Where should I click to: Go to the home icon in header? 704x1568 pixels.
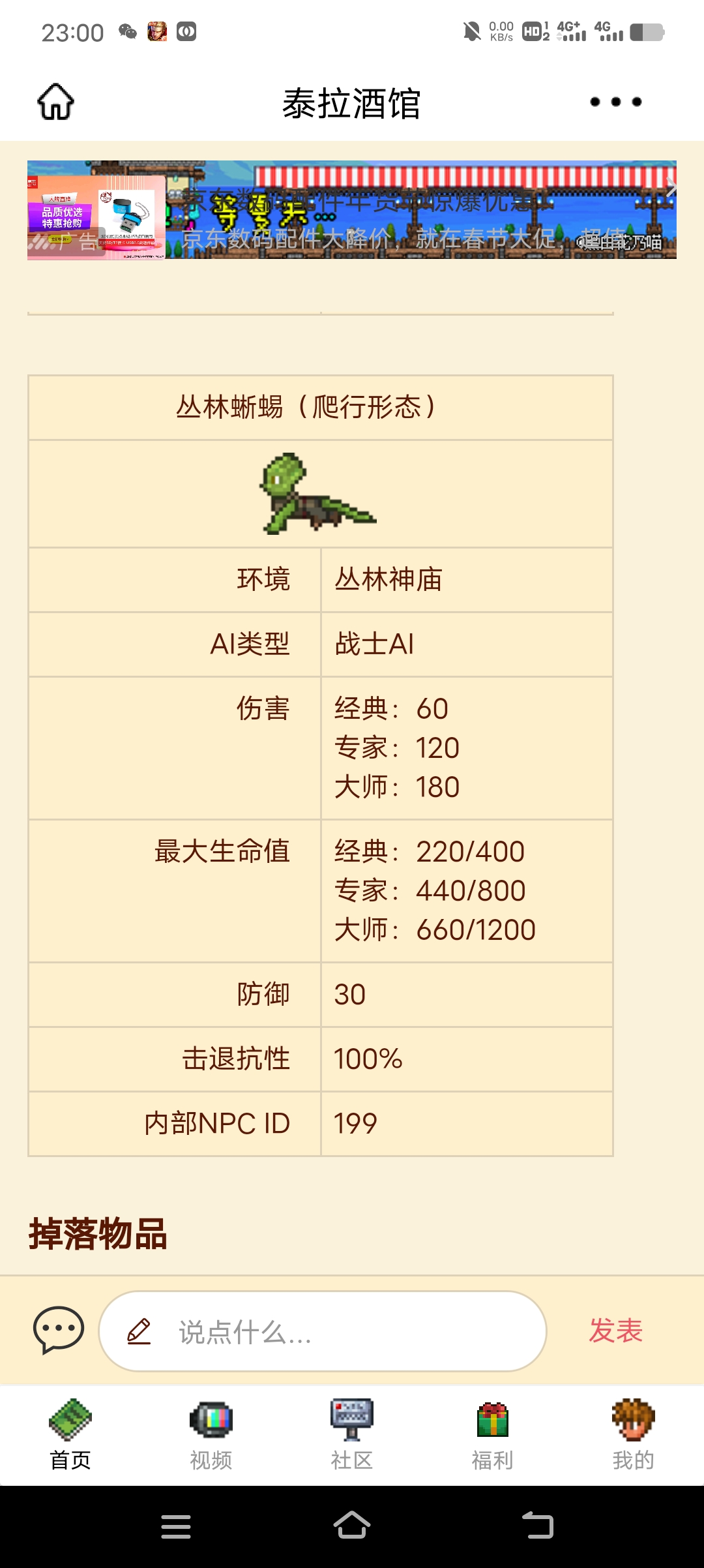pos(55,102)
